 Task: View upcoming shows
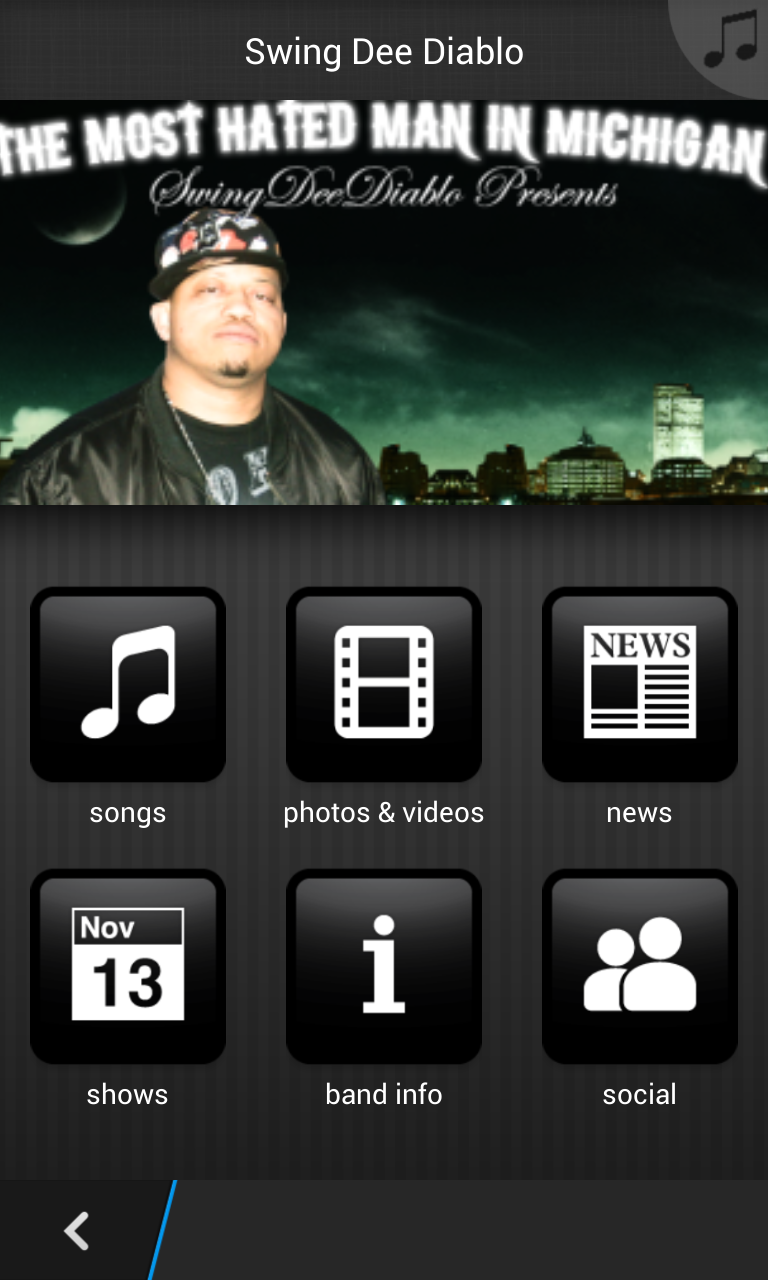[128, 966]
